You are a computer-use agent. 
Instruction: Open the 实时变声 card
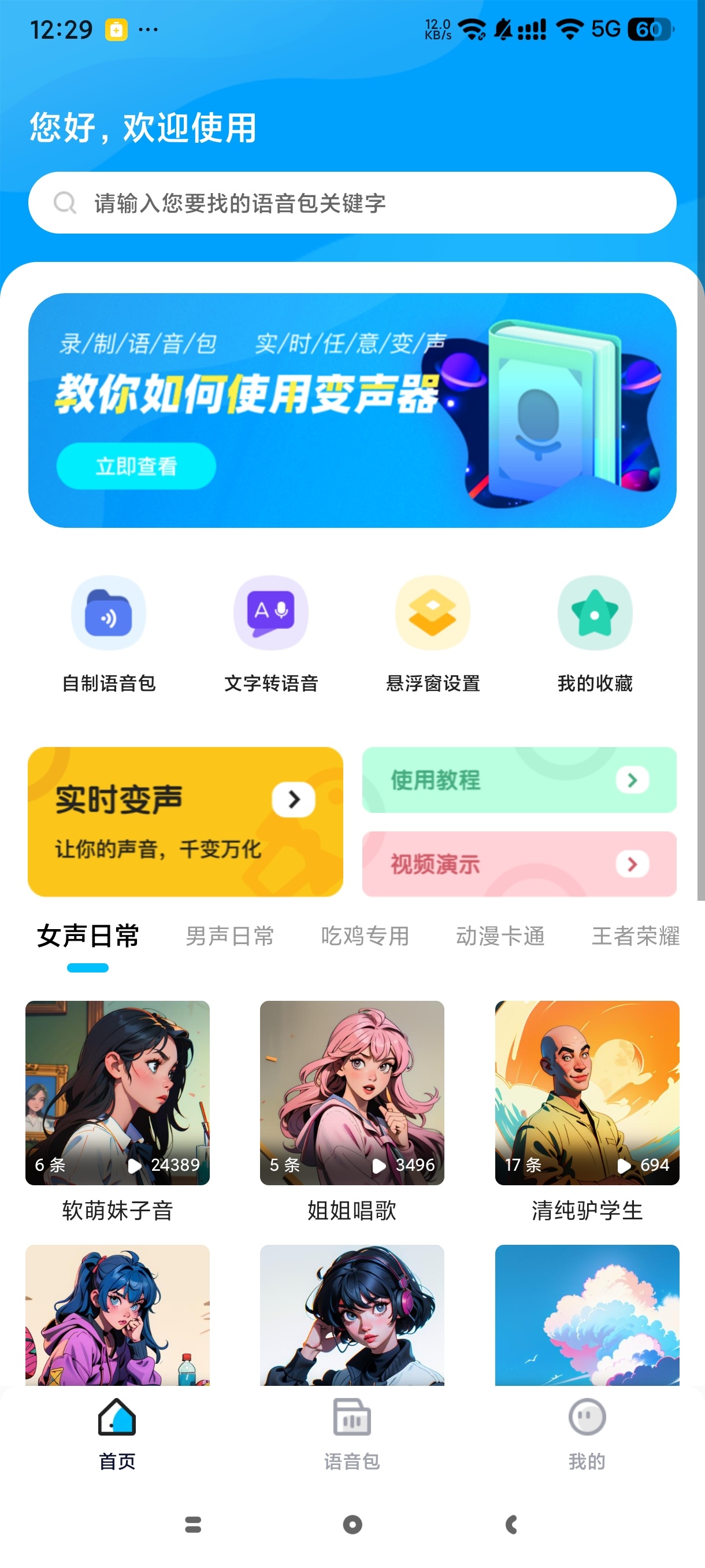[x=185, y=821]
